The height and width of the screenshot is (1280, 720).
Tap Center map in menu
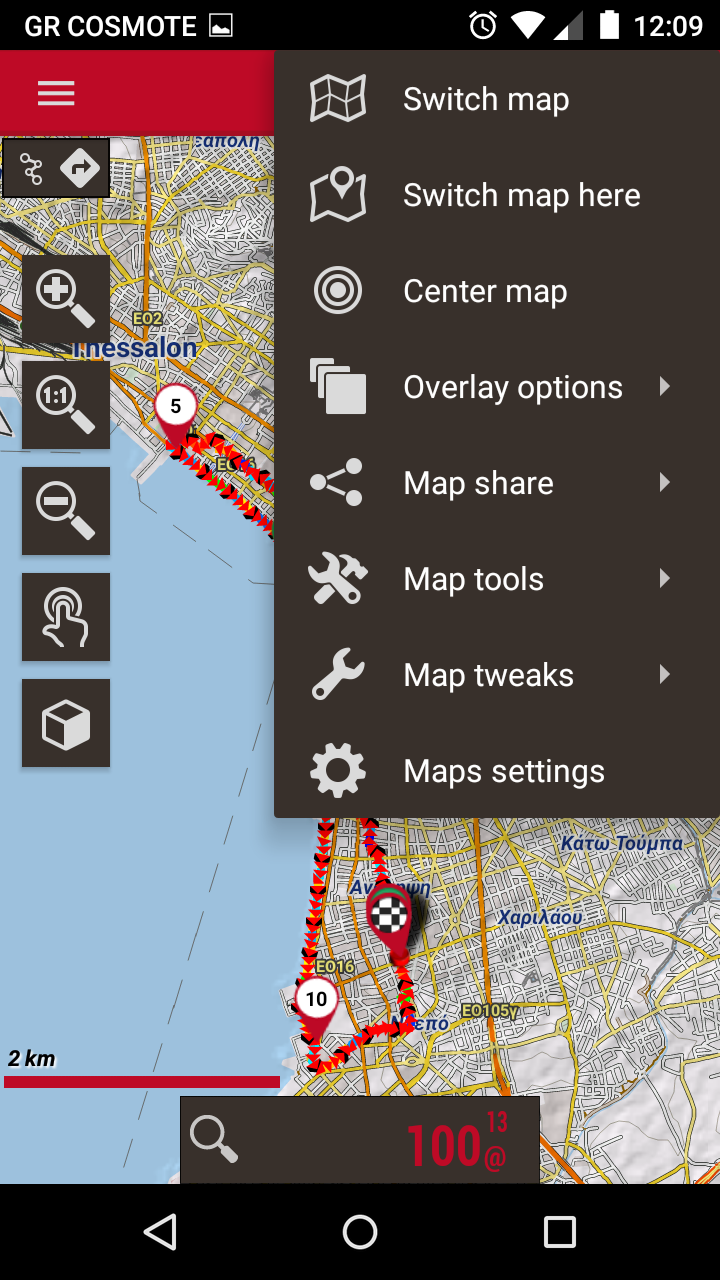click(x=485, y=291)
